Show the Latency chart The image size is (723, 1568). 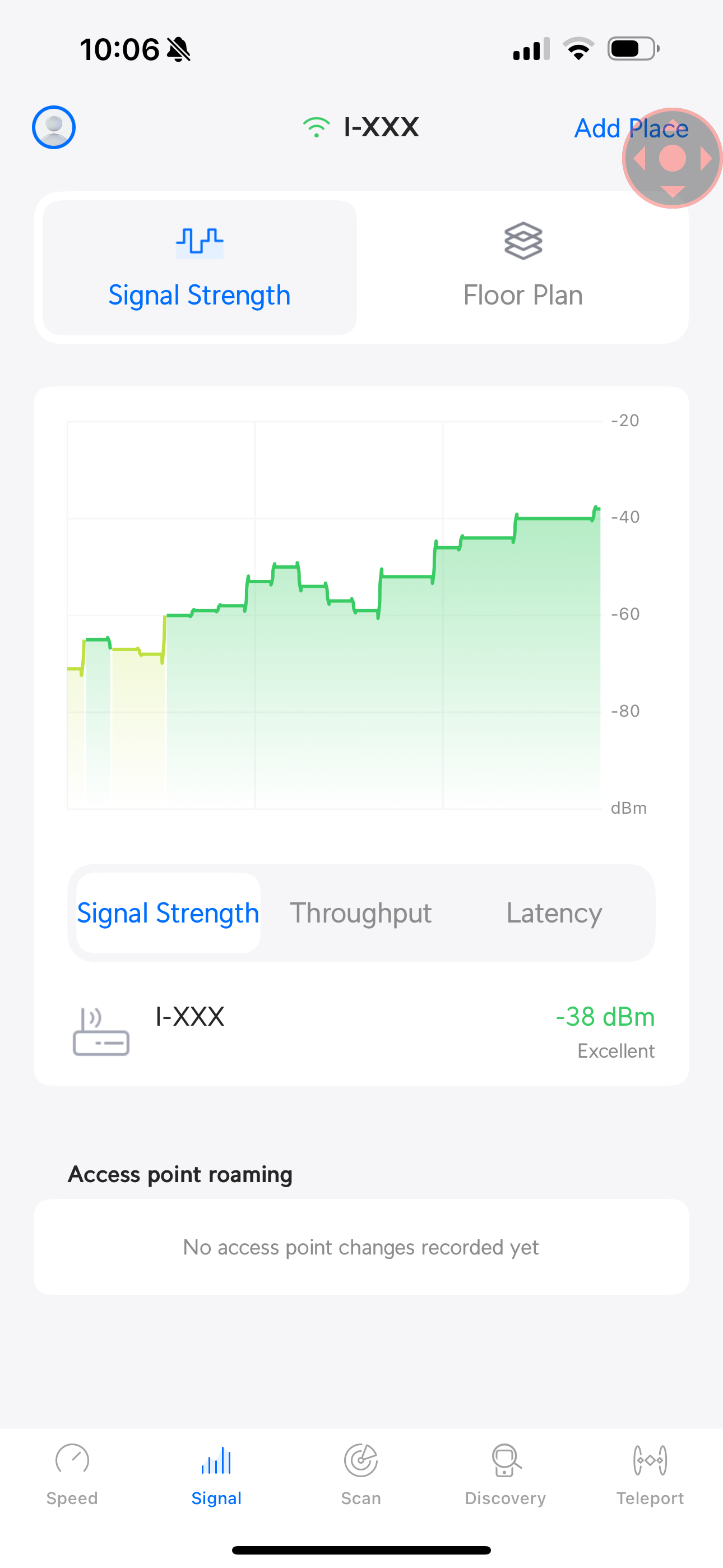click(x=554, y=913)
